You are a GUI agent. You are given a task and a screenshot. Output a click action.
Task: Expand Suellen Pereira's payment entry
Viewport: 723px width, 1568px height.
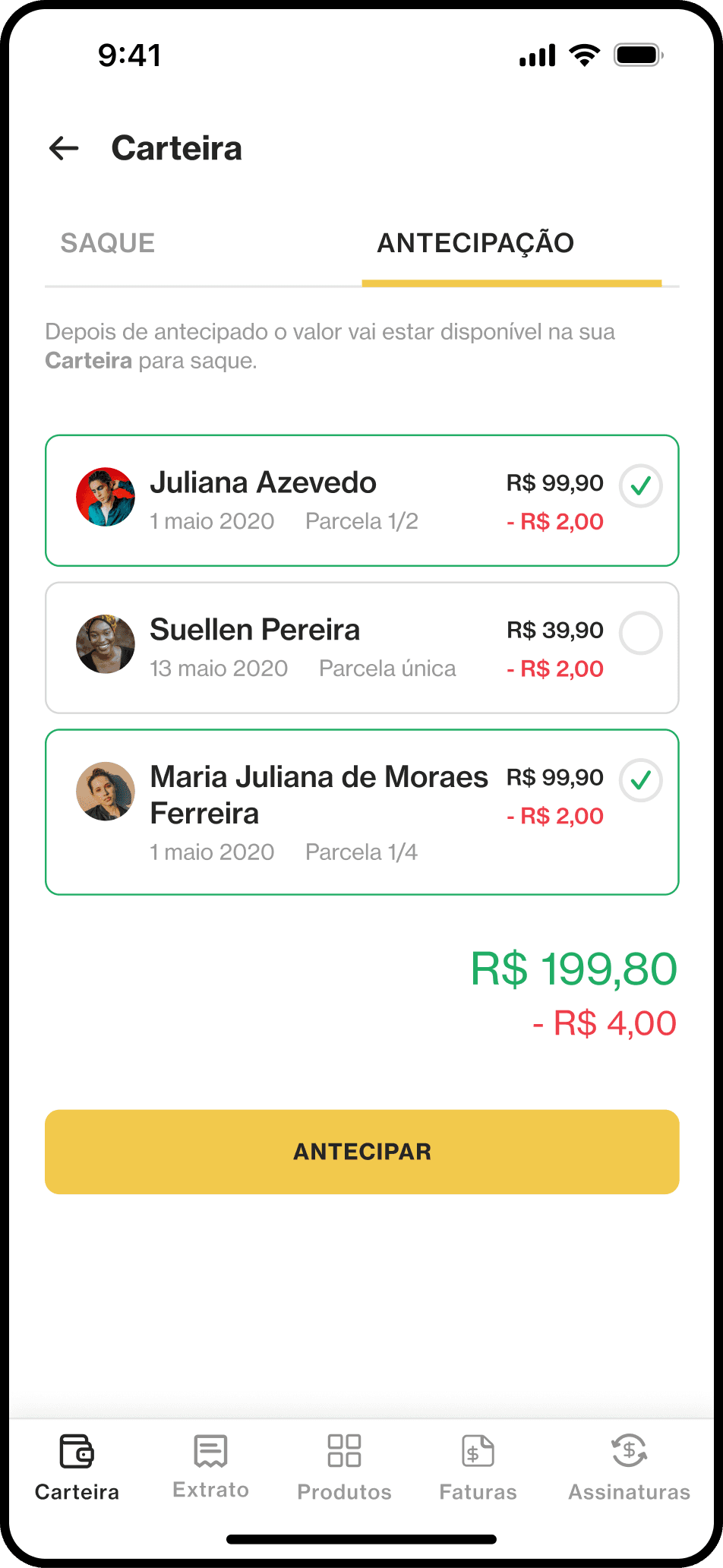304,646
